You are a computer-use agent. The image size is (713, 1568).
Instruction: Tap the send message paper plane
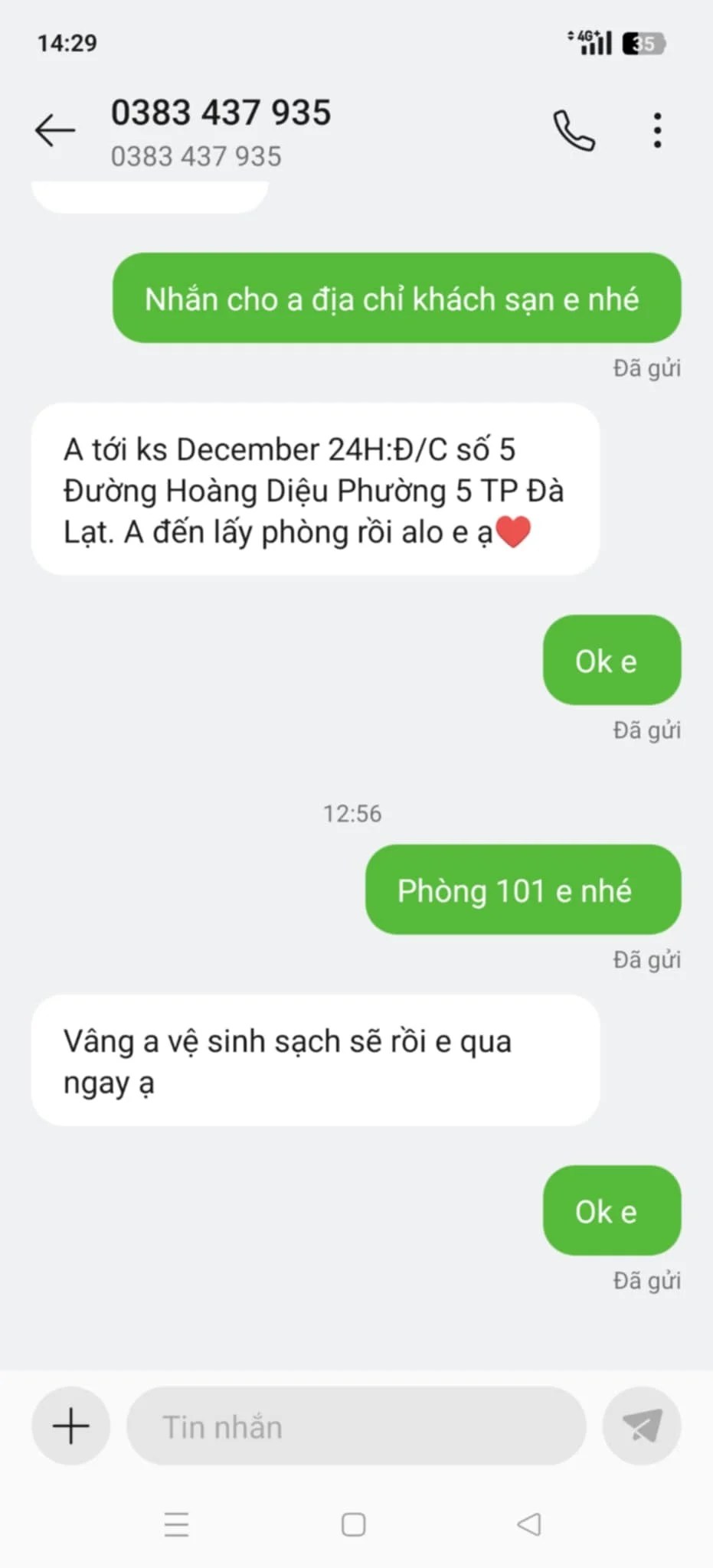coord(642,1426)
